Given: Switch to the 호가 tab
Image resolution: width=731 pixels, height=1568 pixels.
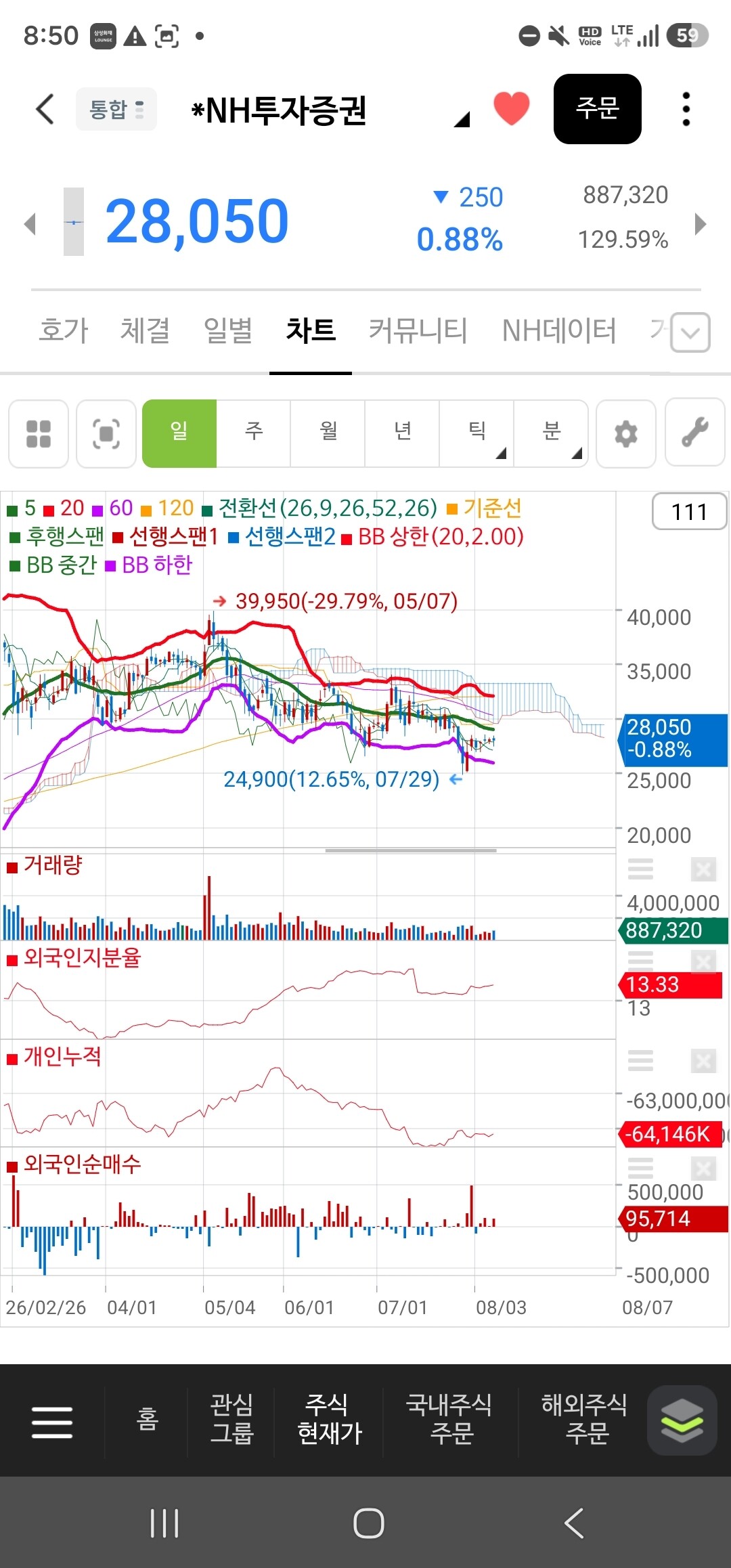Looking at the screenshot, I should pyautogui.click(x=64, y=331).
